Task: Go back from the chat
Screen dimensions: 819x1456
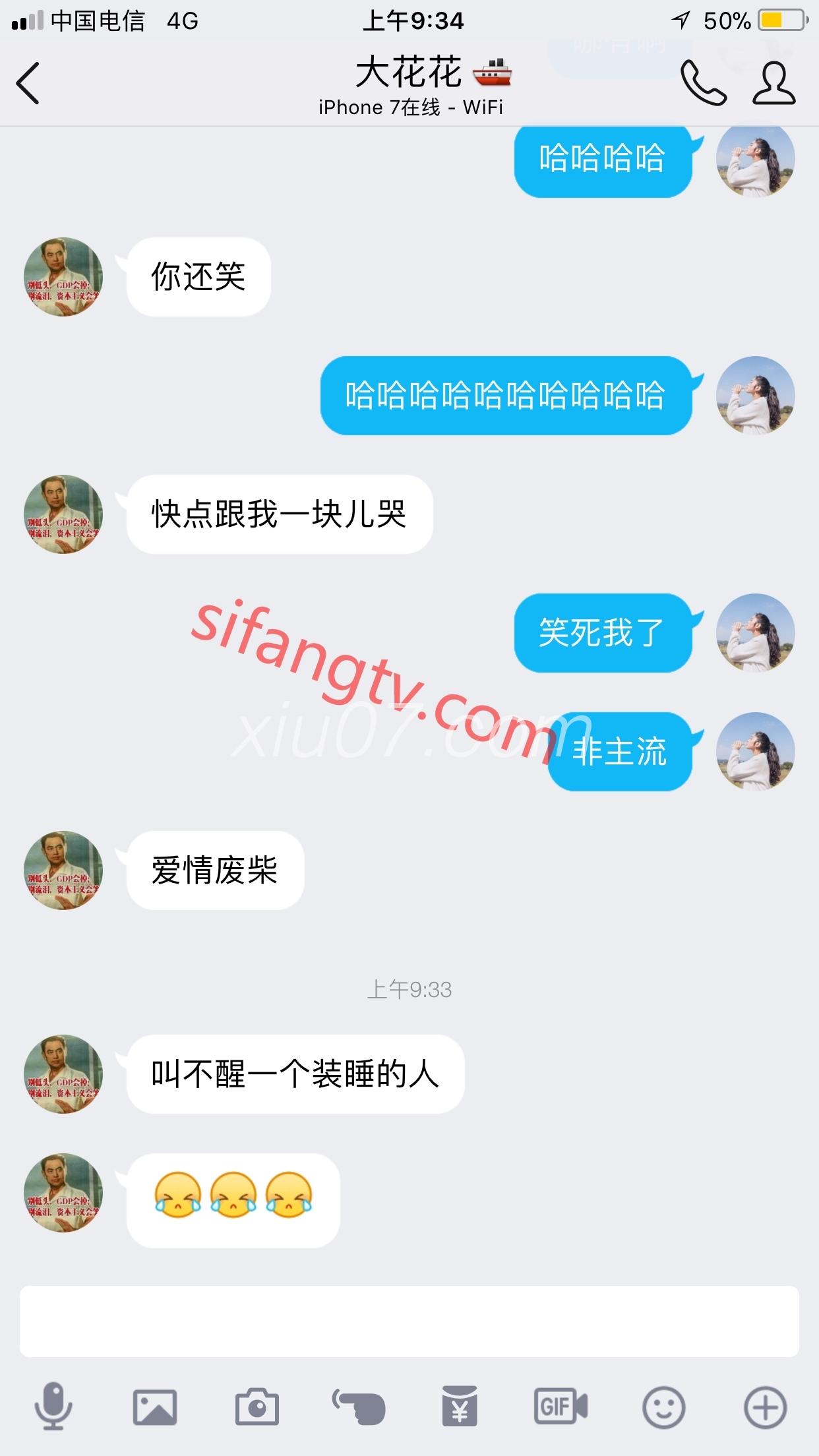Action: (28, 83)
